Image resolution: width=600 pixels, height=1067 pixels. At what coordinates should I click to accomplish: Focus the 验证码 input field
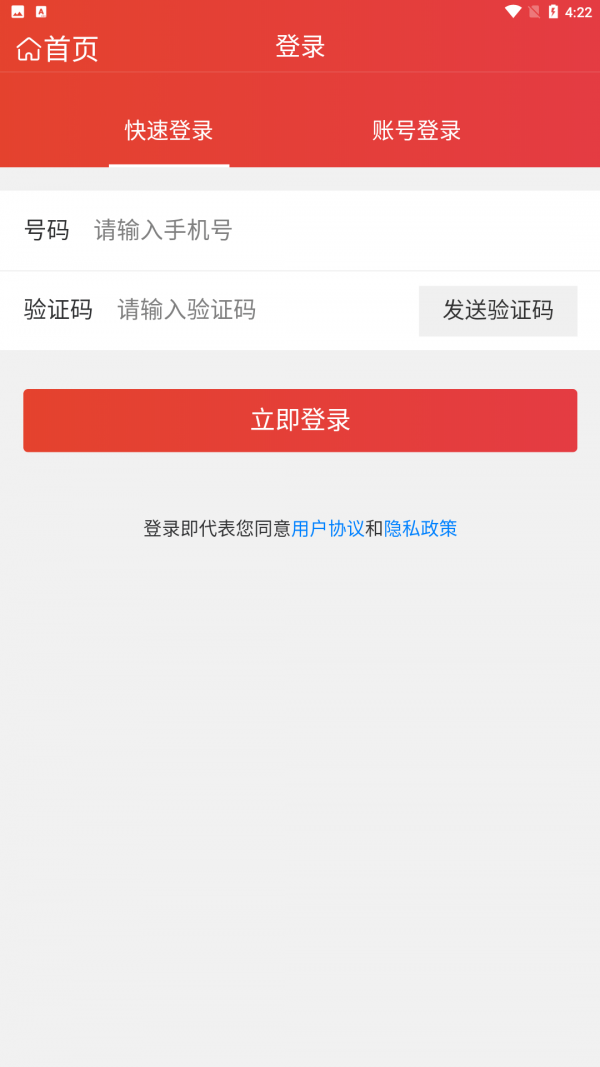260,310
